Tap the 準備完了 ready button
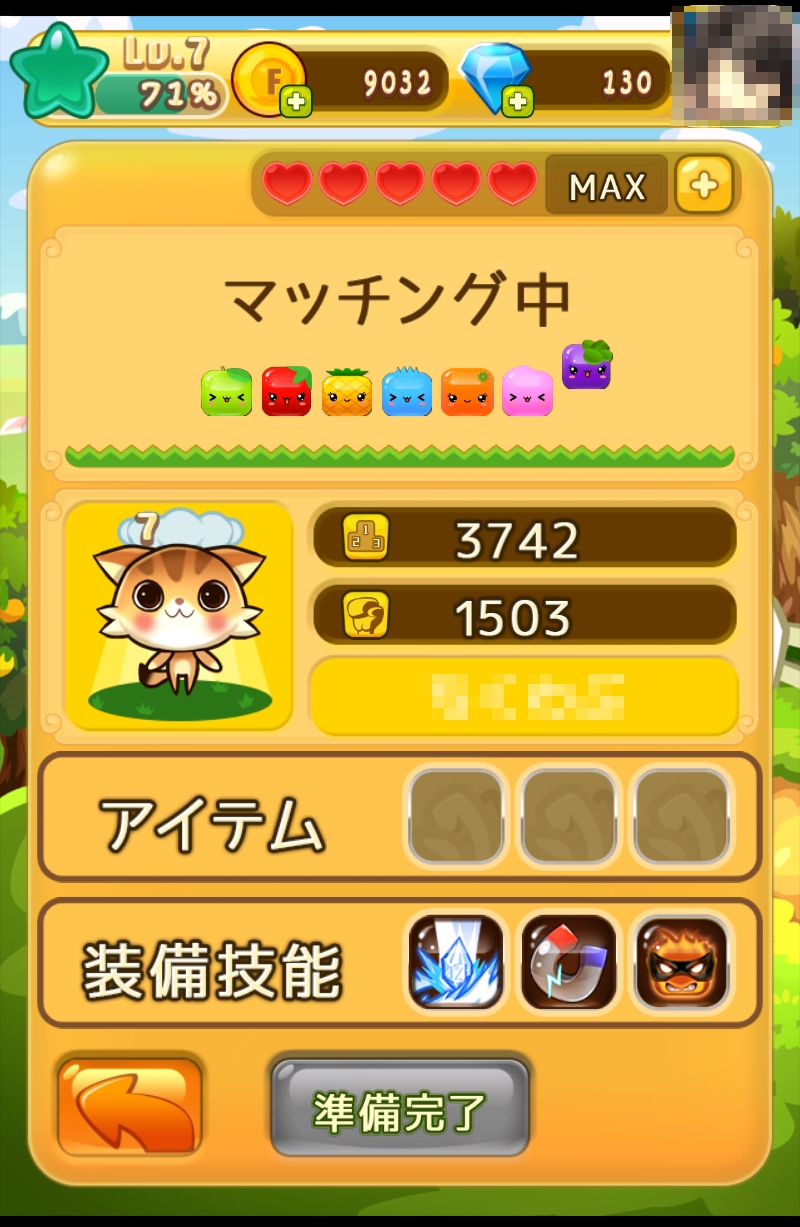Viewport: 800px width, 1227px height. coord(399,1108)
